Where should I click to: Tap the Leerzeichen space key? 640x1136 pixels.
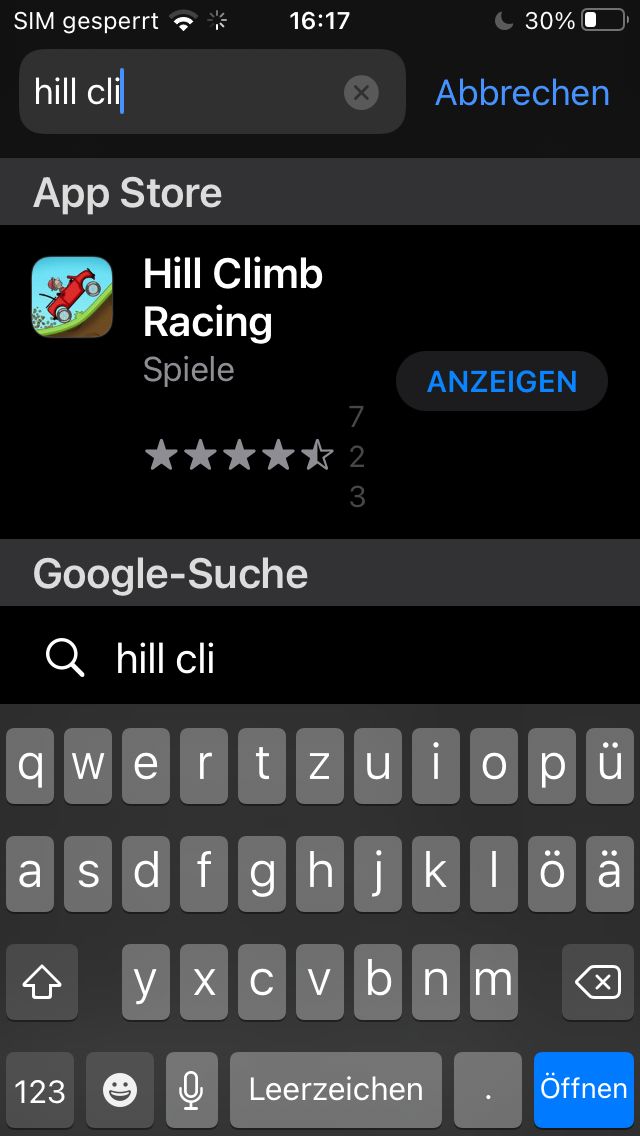click(x=336, y=1089)
